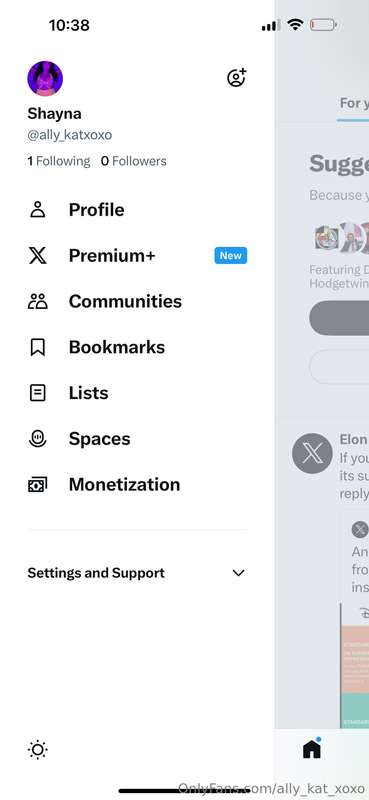Open Monetization

point(137,485)
